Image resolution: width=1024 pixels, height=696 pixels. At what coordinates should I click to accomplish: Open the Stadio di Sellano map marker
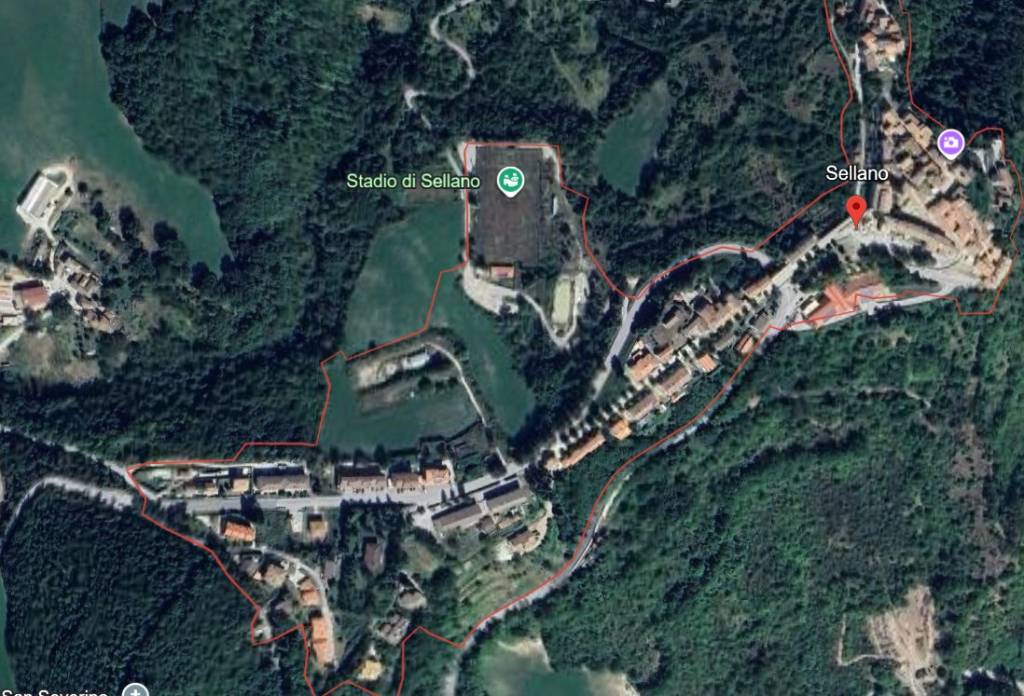tap(510, 181)
